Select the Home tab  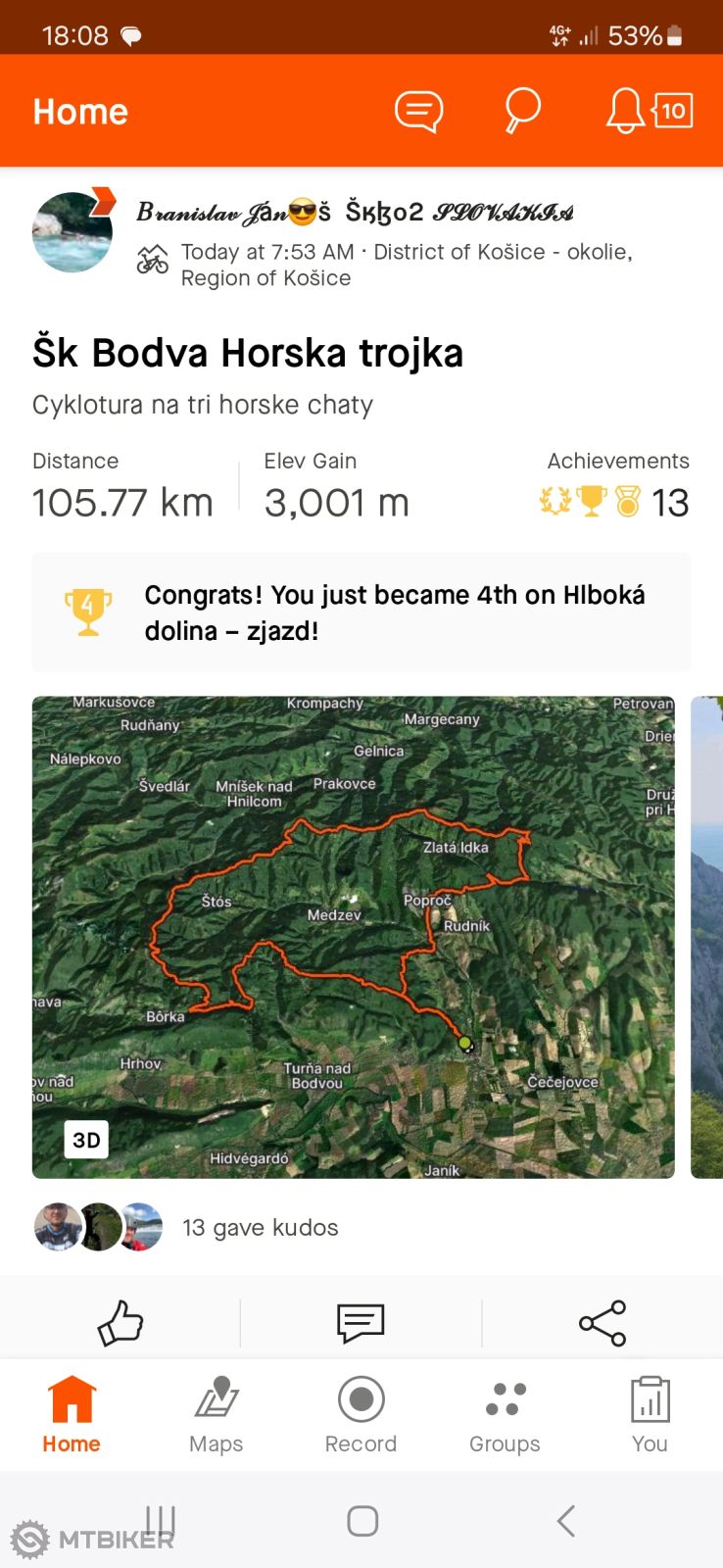tap(72, 1414)
